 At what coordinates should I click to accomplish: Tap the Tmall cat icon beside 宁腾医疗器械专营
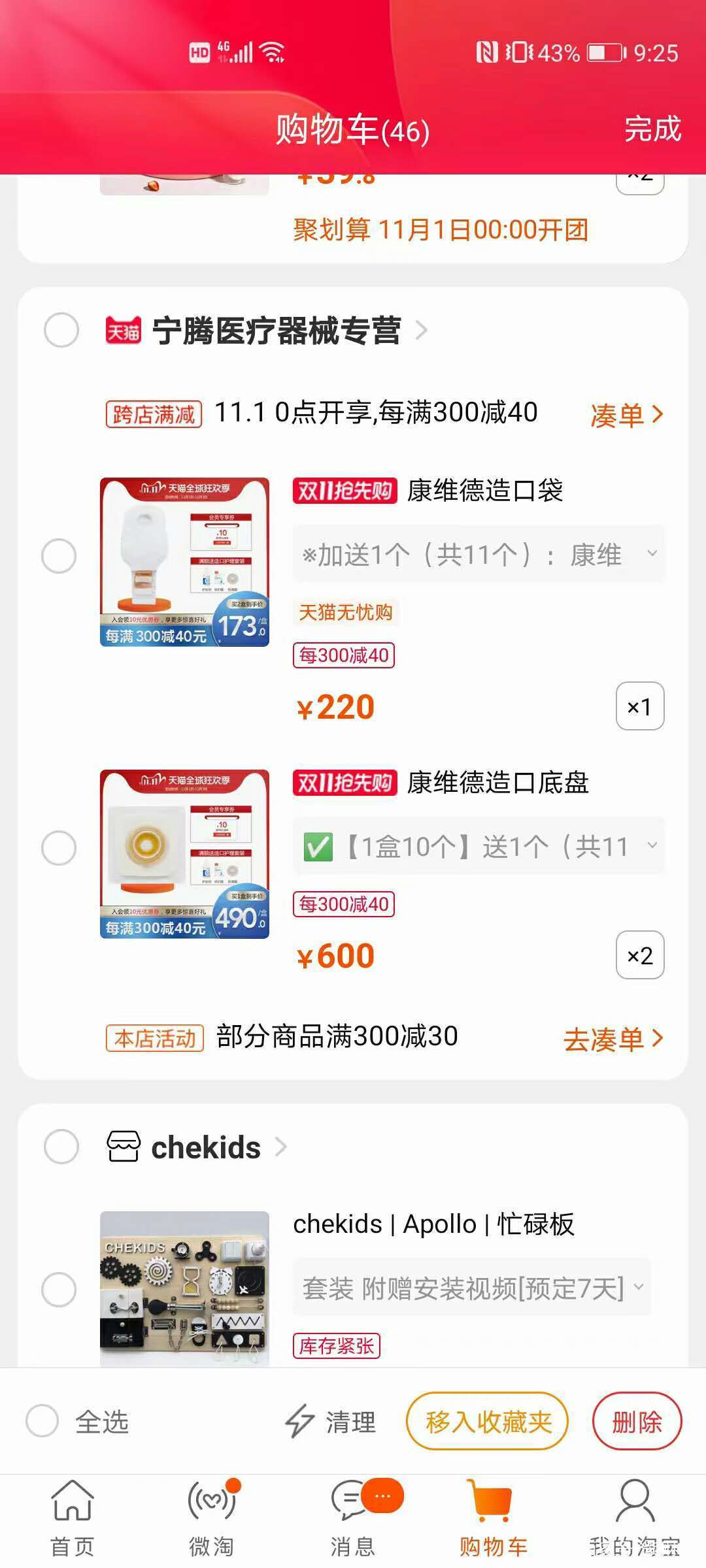(124, 331)
